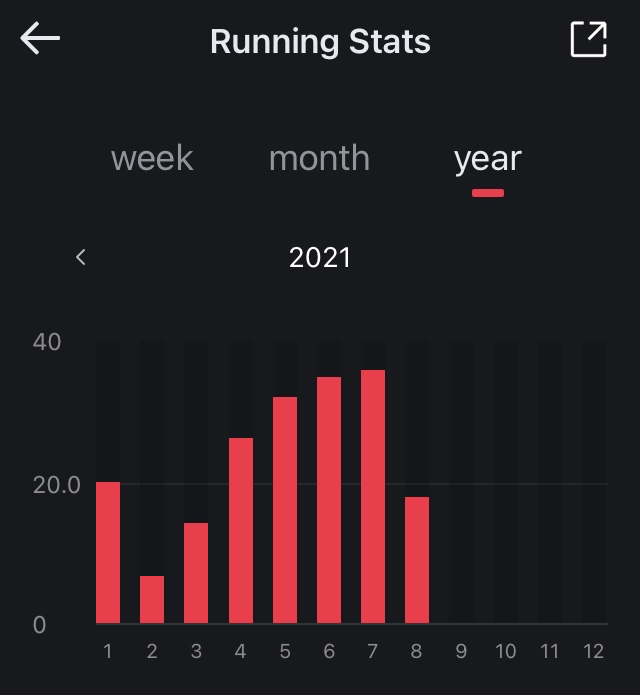The width and height of the screenshot is (640, 695).
Task: Go back using the arrow icon
Action: (x=40, y=39)
